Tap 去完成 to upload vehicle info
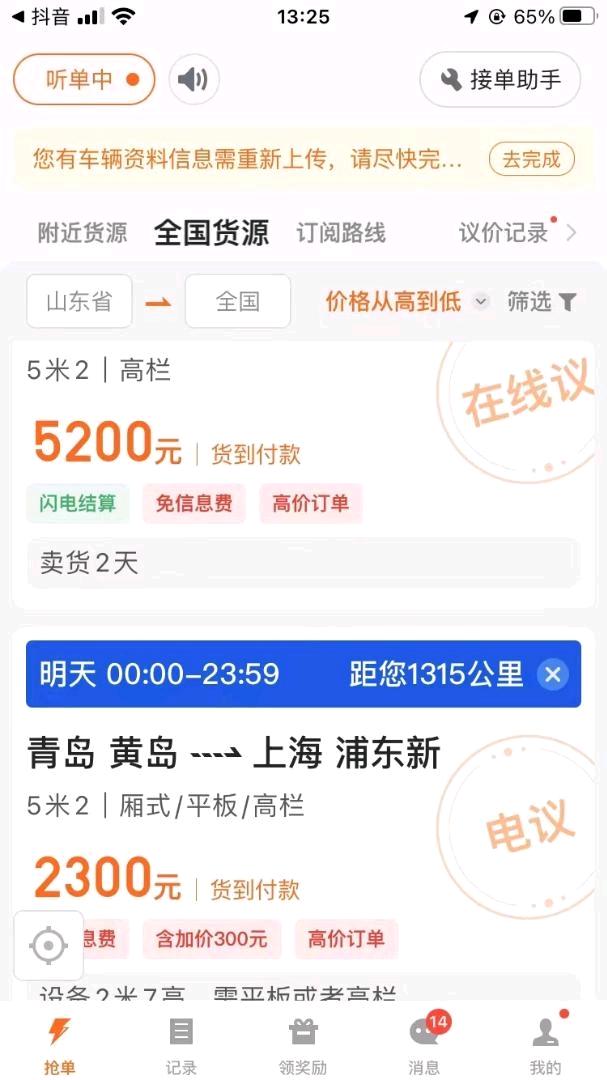This screenshot has width=607, height=1080. pos(531,158)
